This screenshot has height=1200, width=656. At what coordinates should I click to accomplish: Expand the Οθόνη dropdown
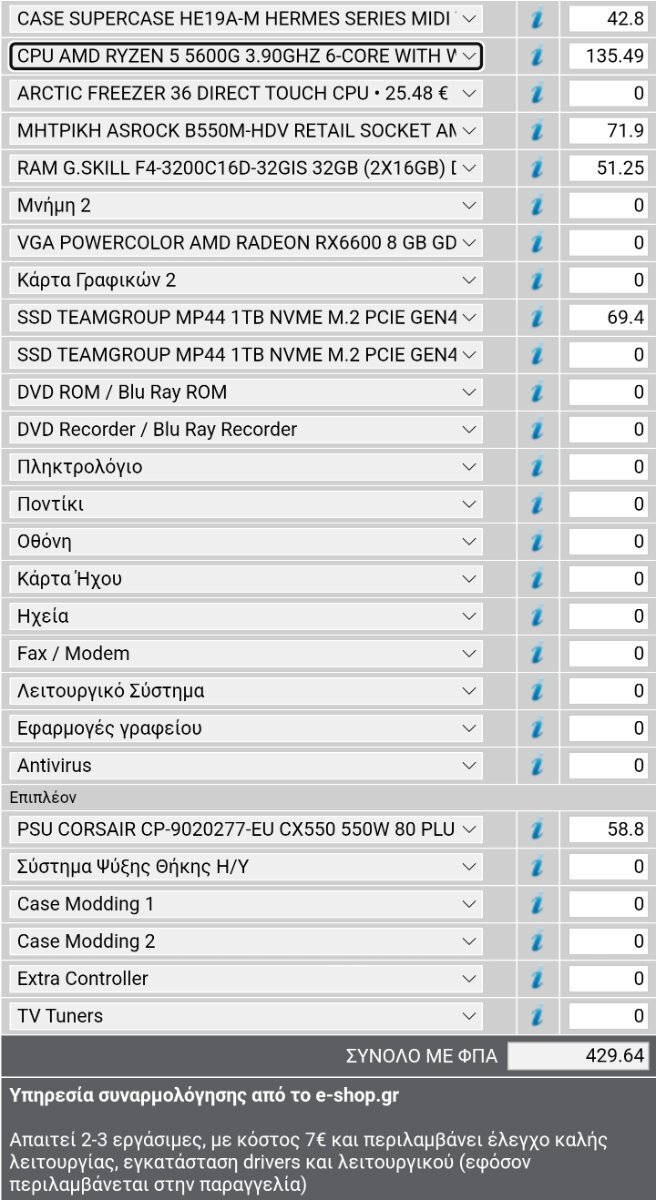pyautogui.click(x=246, y=541)
